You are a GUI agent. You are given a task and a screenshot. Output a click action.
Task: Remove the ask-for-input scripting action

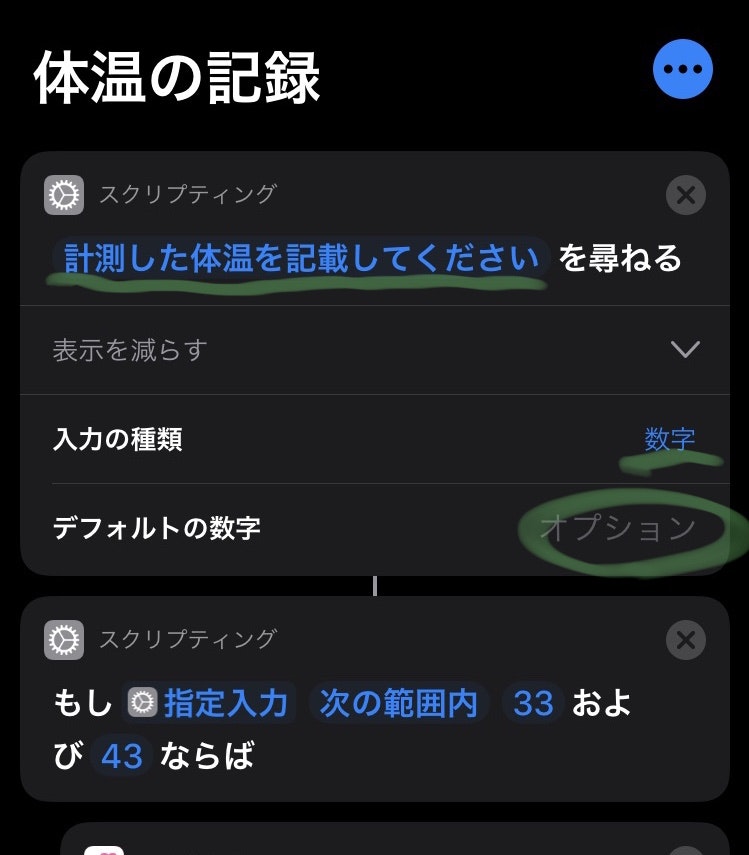(x=685, y=195)
